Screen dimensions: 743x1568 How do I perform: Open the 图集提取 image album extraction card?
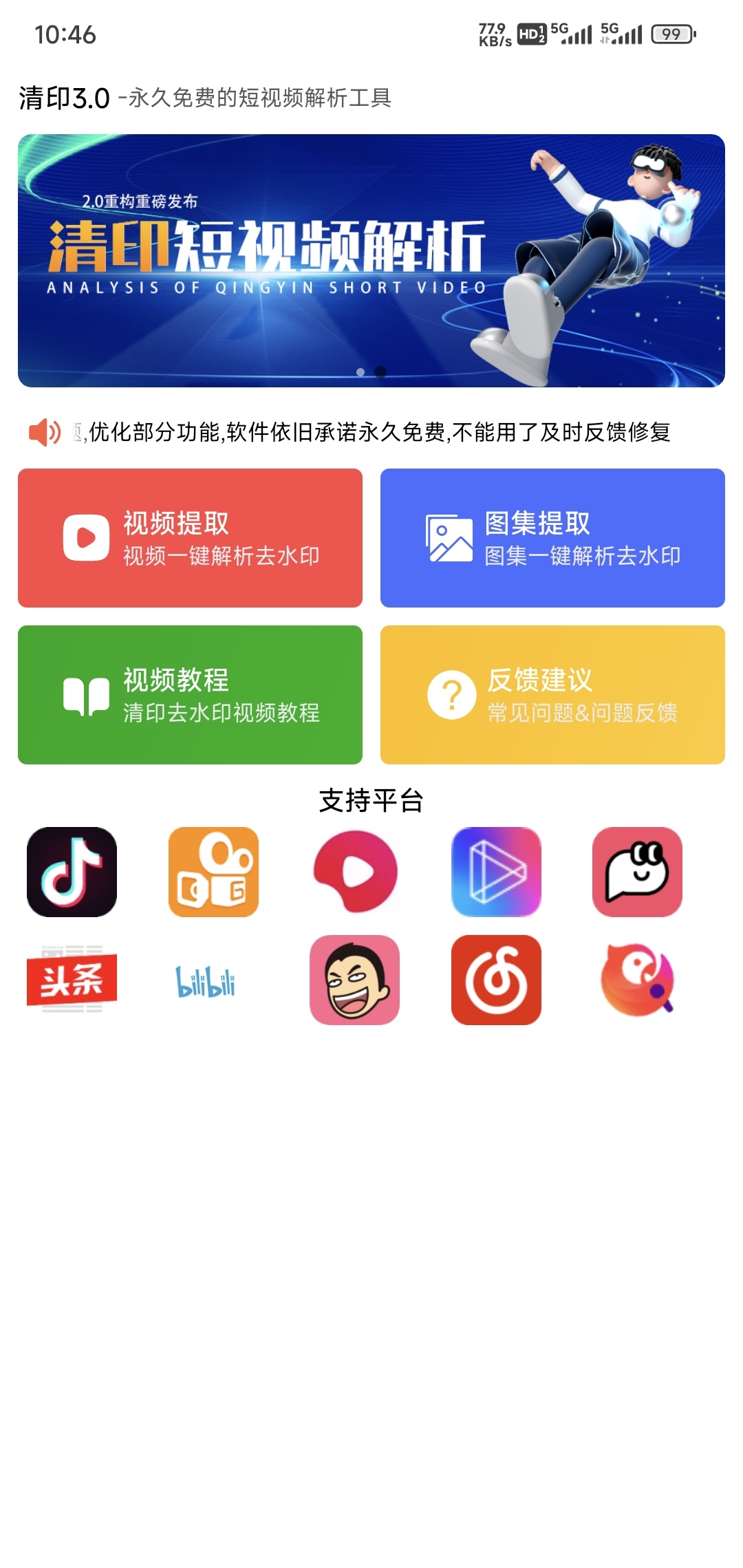[x=552, y=538]
